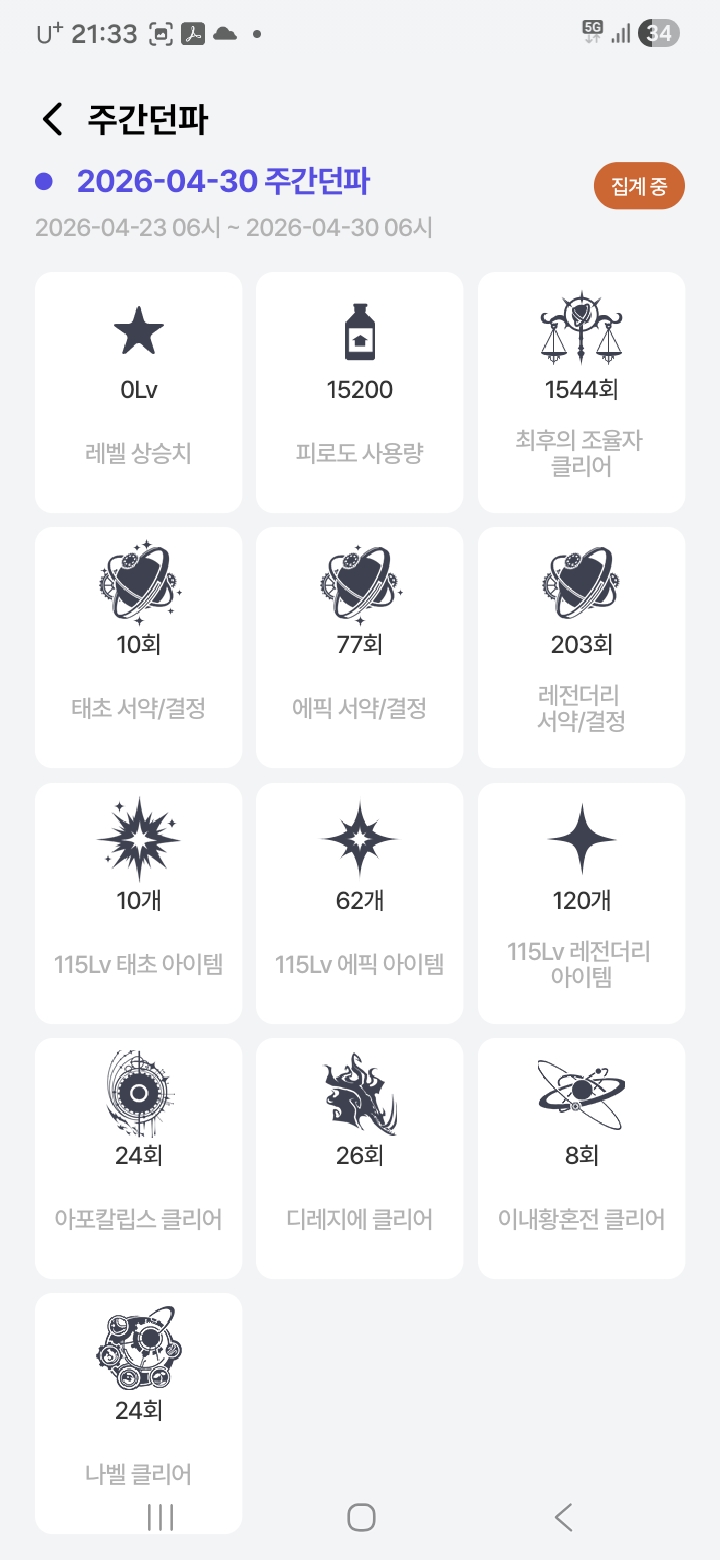Open the 나벨 클리어 card
Screen dimensions: 720x1560
[138, 1400]
